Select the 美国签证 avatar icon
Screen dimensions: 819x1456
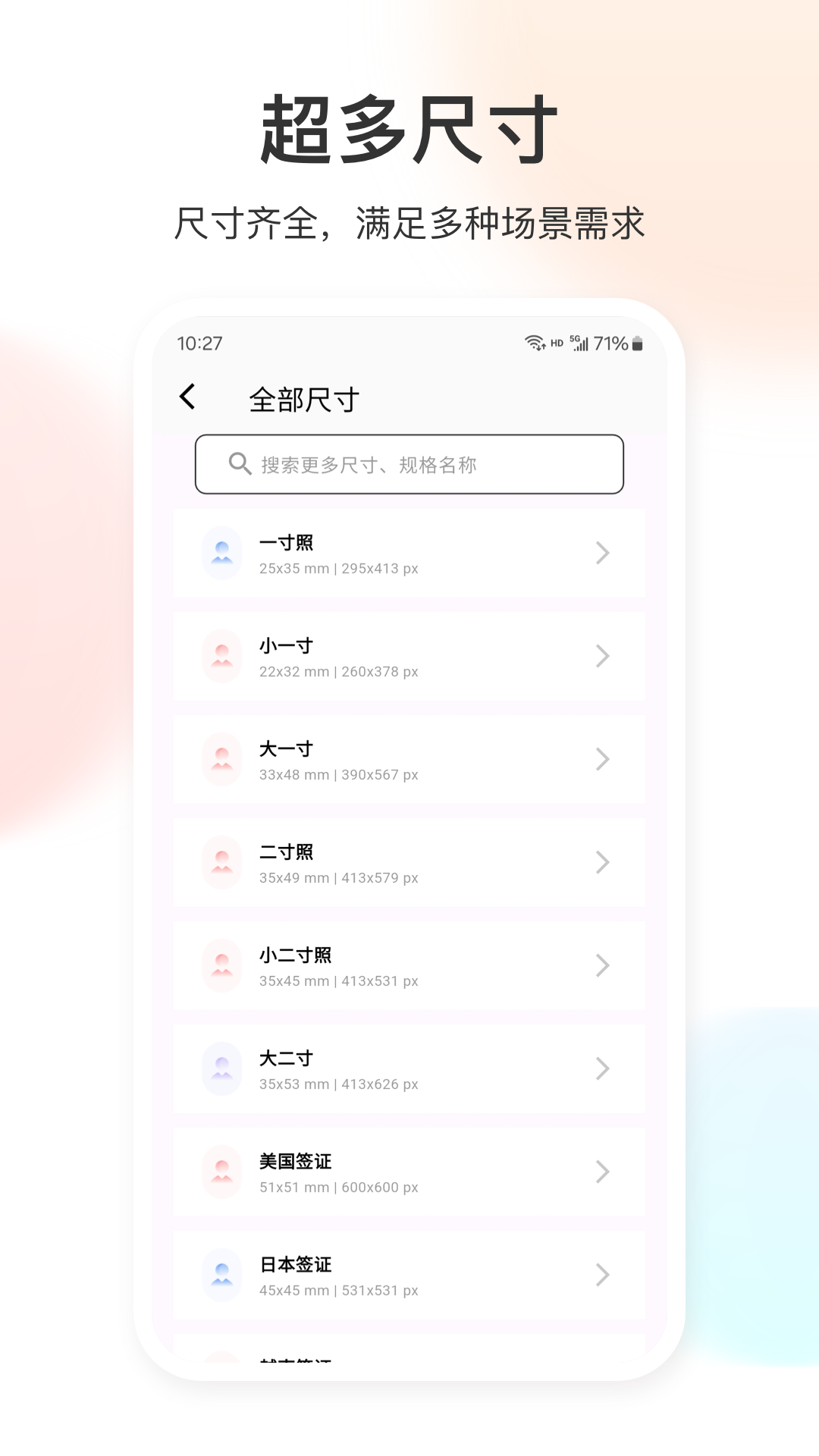point(221,1172)
